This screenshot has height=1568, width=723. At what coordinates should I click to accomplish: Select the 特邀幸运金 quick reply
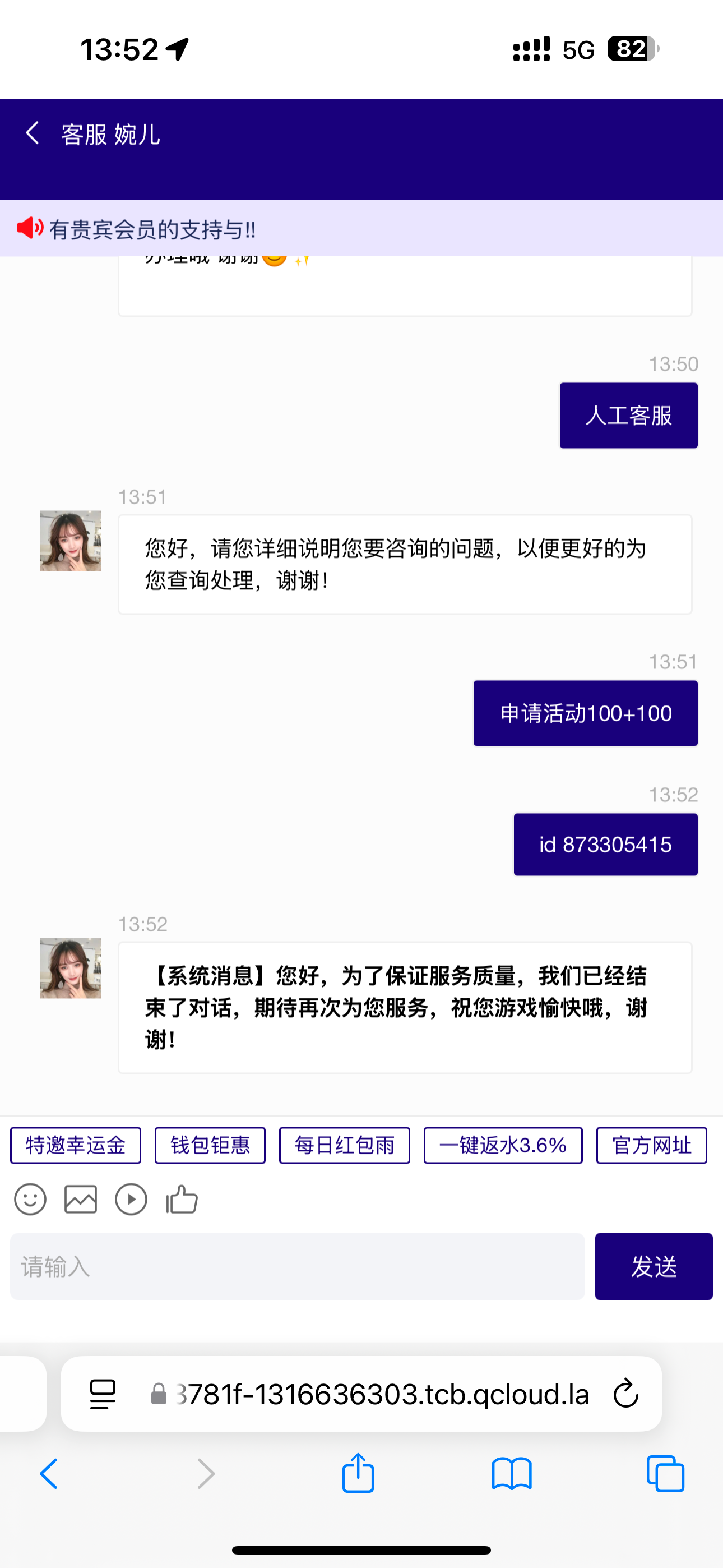click(76, 1145)
